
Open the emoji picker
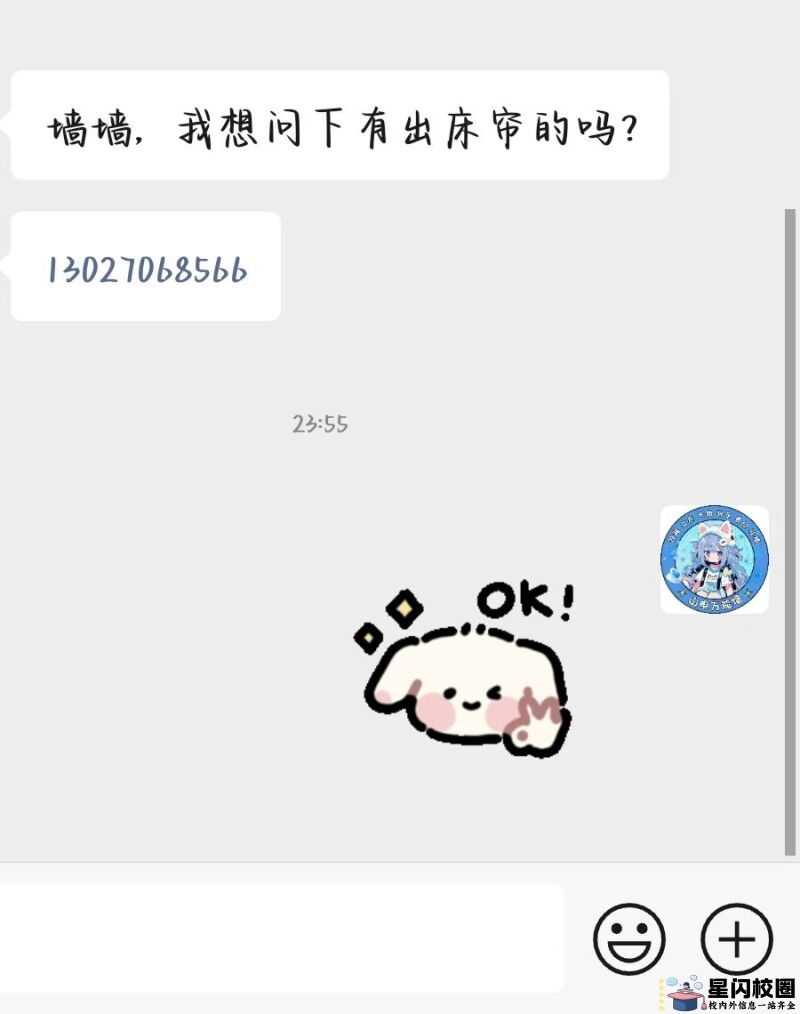pyautogui.click(x=629, y=939)
